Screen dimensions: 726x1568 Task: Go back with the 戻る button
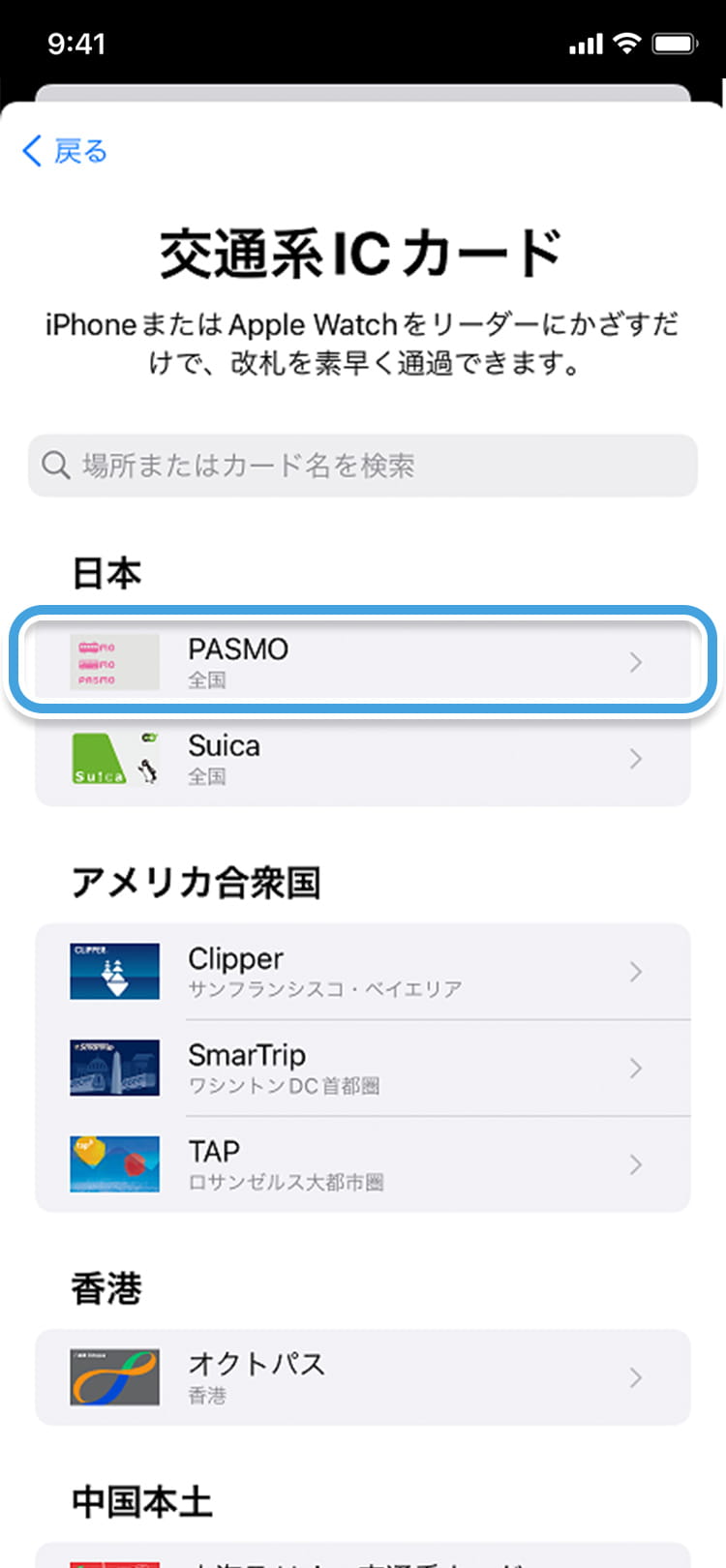tap(65, 151)
